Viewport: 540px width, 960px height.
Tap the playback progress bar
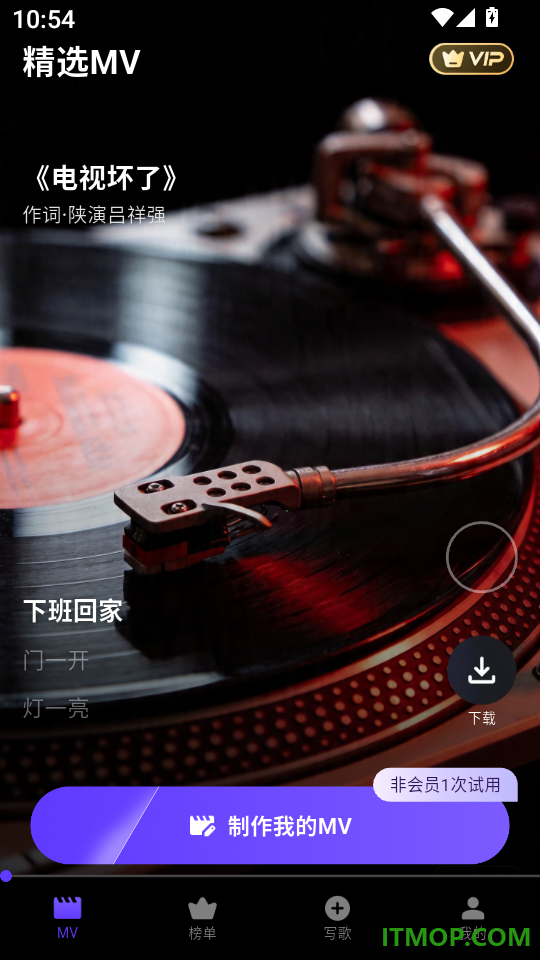(x=270, y=876)
